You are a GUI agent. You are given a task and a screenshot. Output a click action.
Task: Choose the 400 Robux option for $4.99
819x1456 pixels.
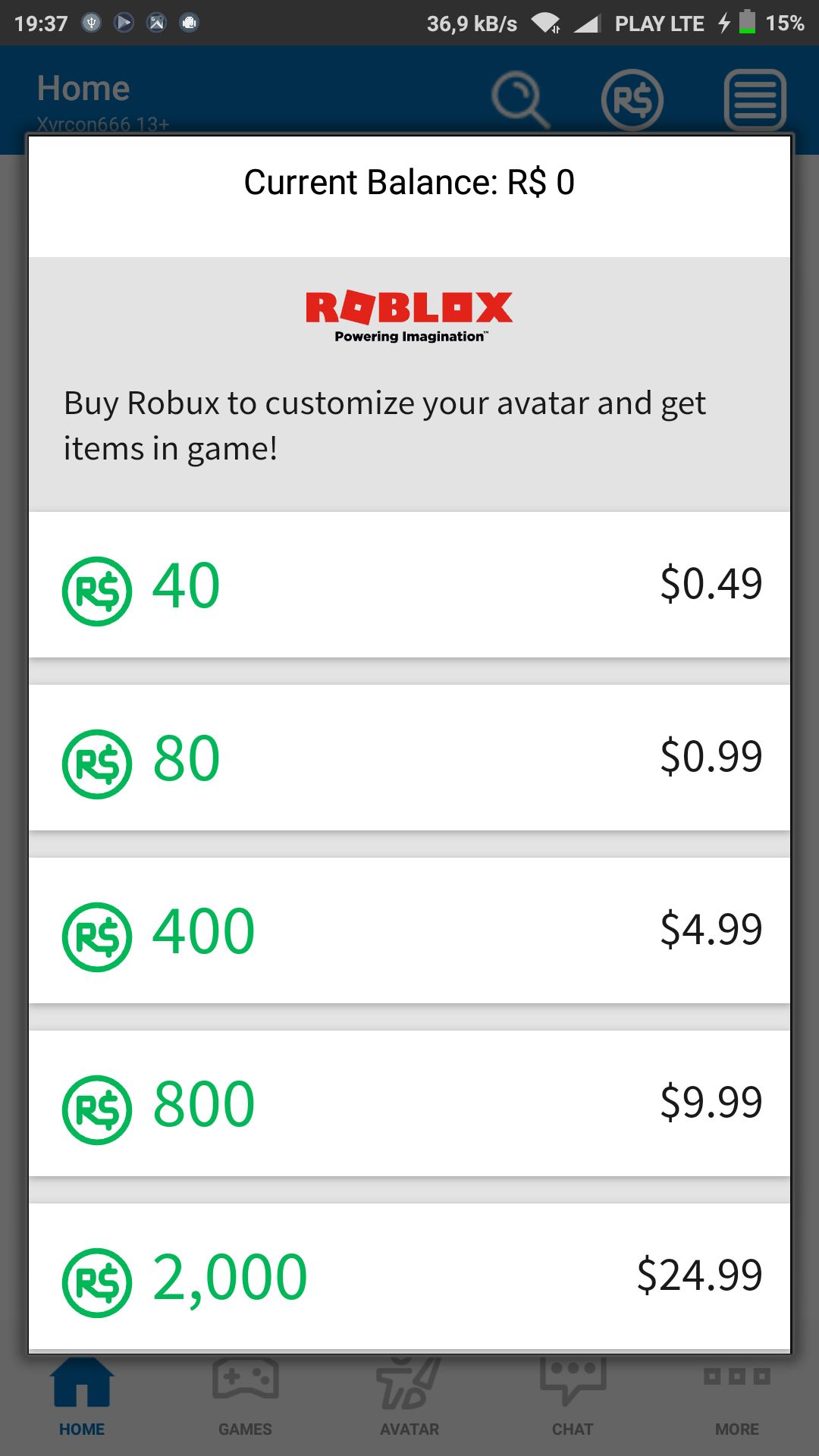tap(409, 930)
